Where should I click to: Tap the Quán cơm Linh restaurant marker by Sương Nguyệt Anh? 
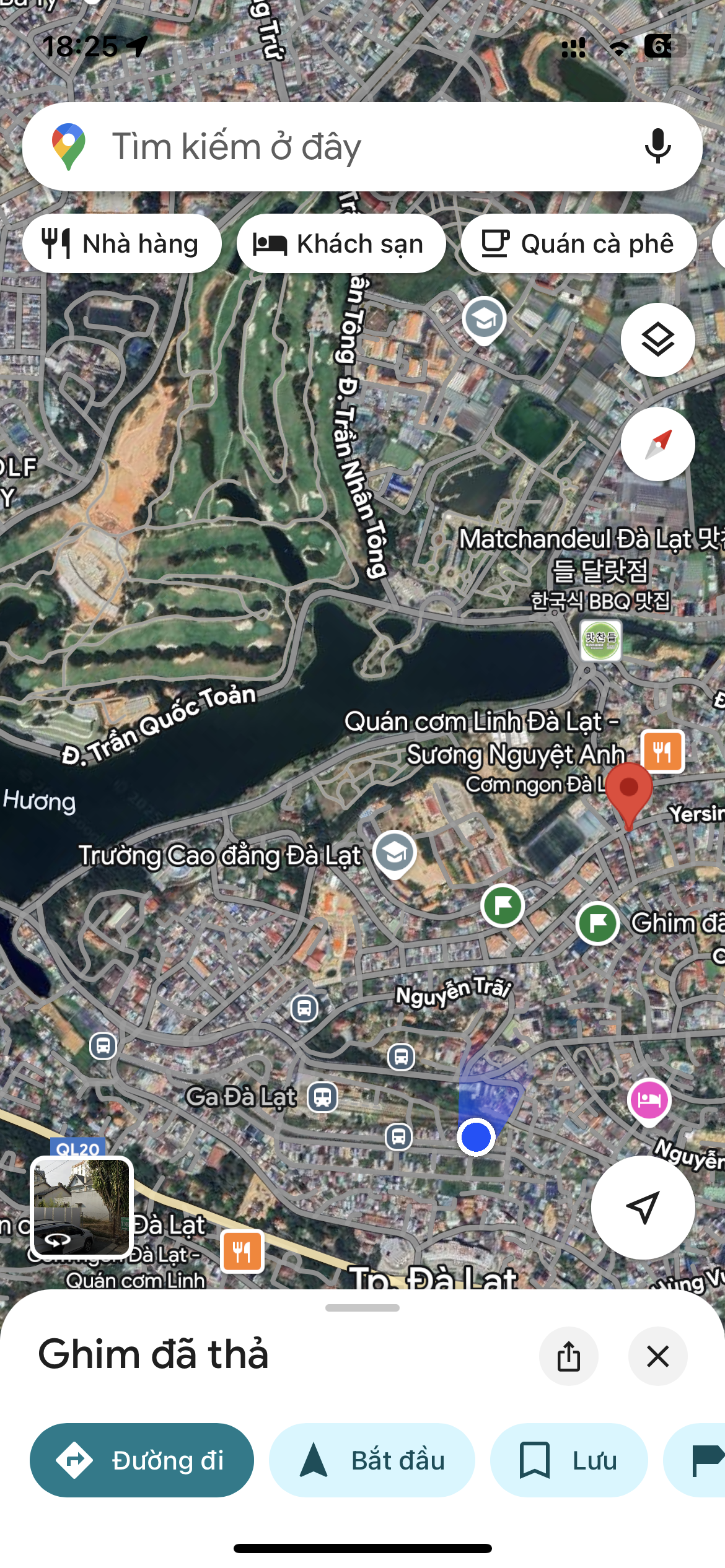662,751
